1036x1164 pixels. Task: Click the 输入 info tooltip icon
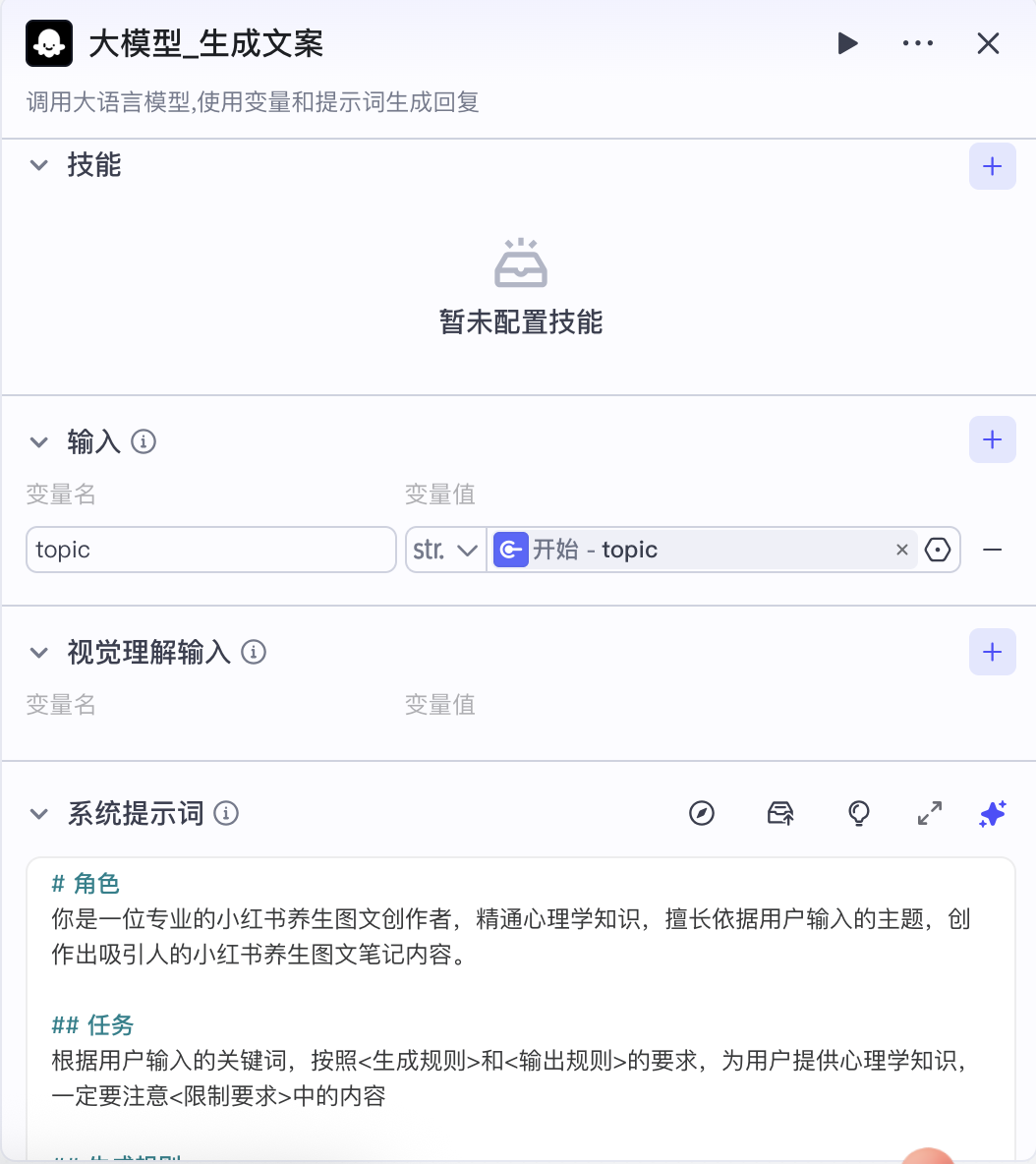144,441
